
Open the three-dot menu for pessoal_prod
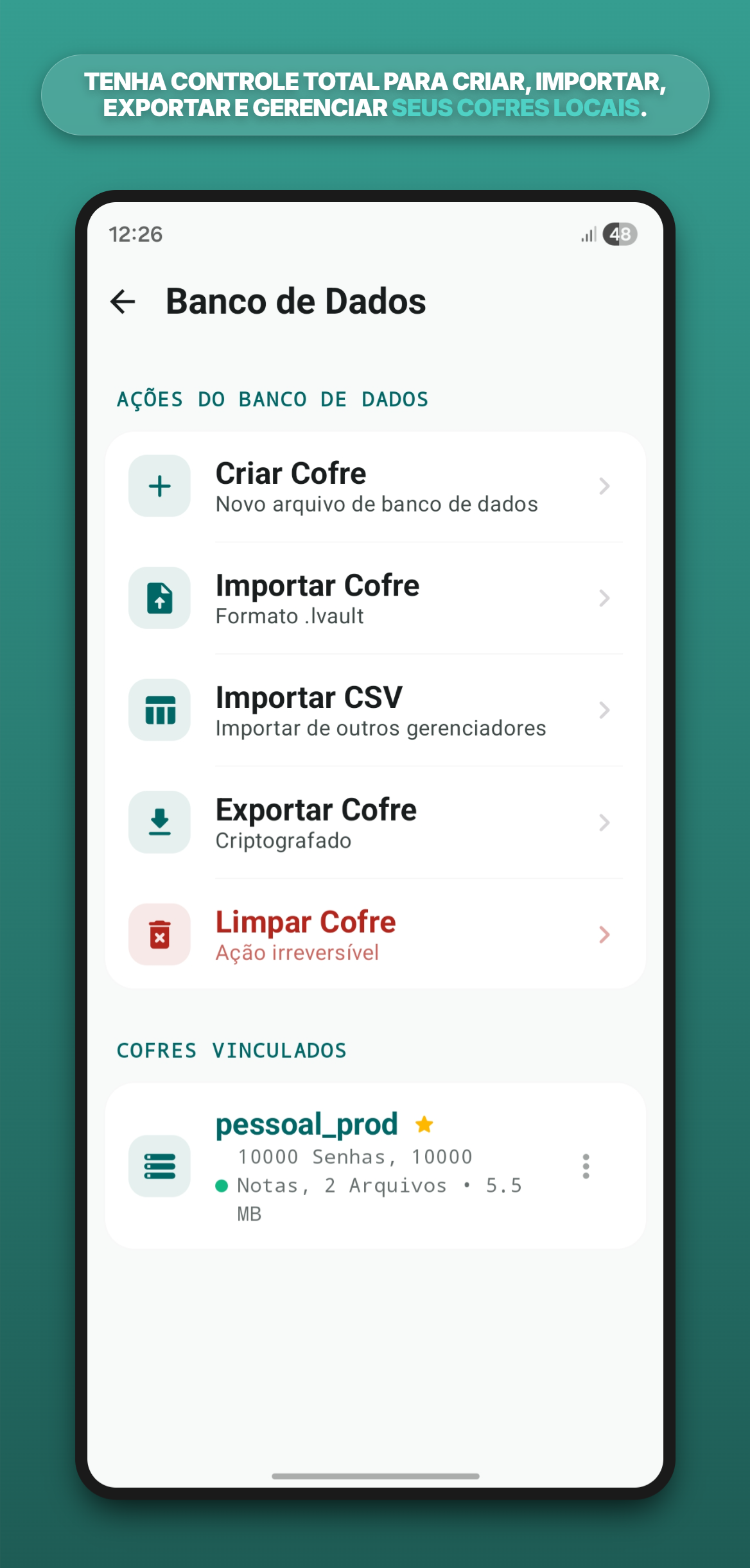(586, 1167)
